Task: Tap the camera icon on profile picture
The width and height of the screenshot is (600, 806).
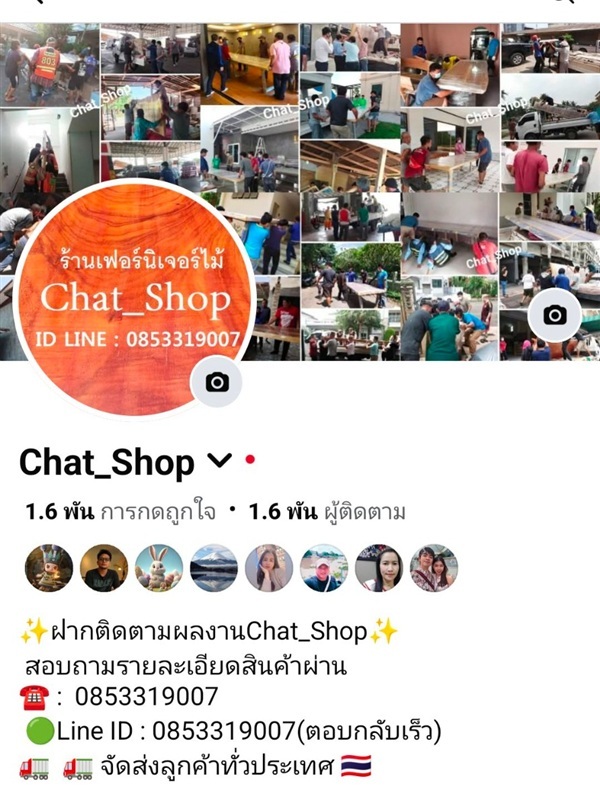Action: (217, 381)
